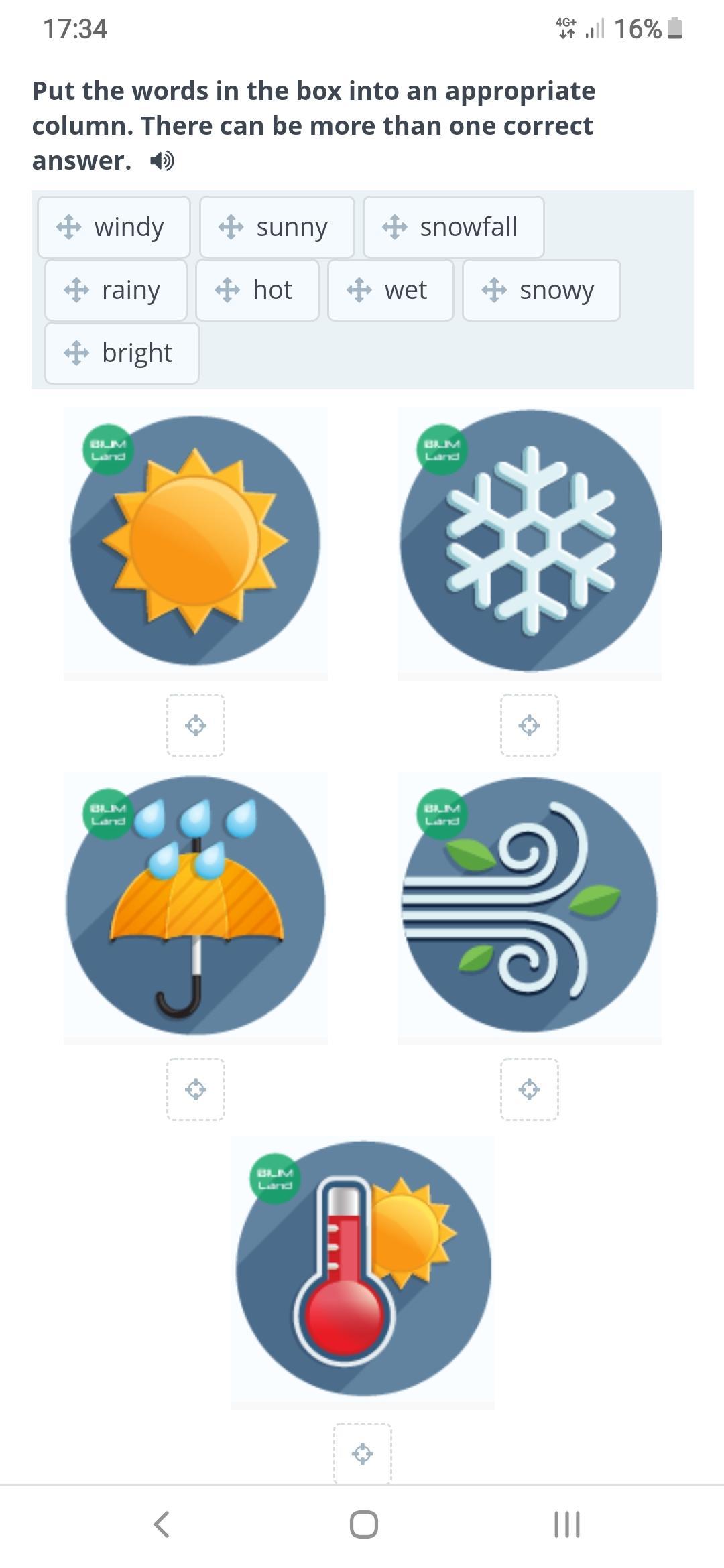Choose the drop target under the wind picture
The height and width of the screenshot is (1568, 724).
tap(530, 1090)
